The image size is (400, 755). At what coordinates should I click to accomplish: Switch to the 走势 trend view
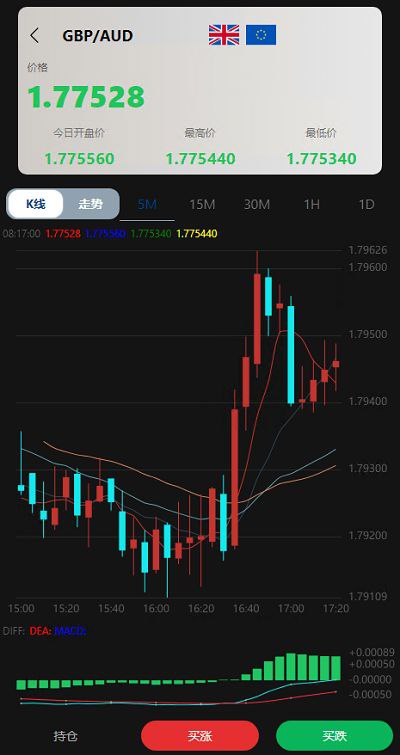[90, 204]
